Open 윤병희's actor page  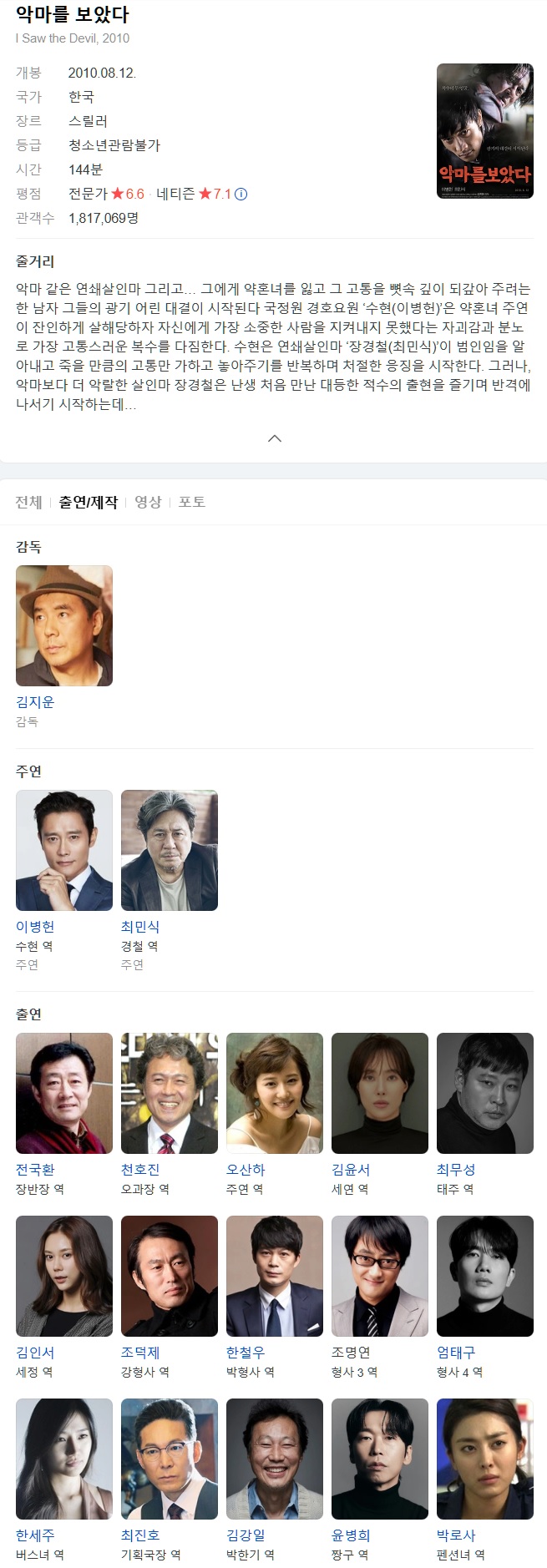(380, 1459)
